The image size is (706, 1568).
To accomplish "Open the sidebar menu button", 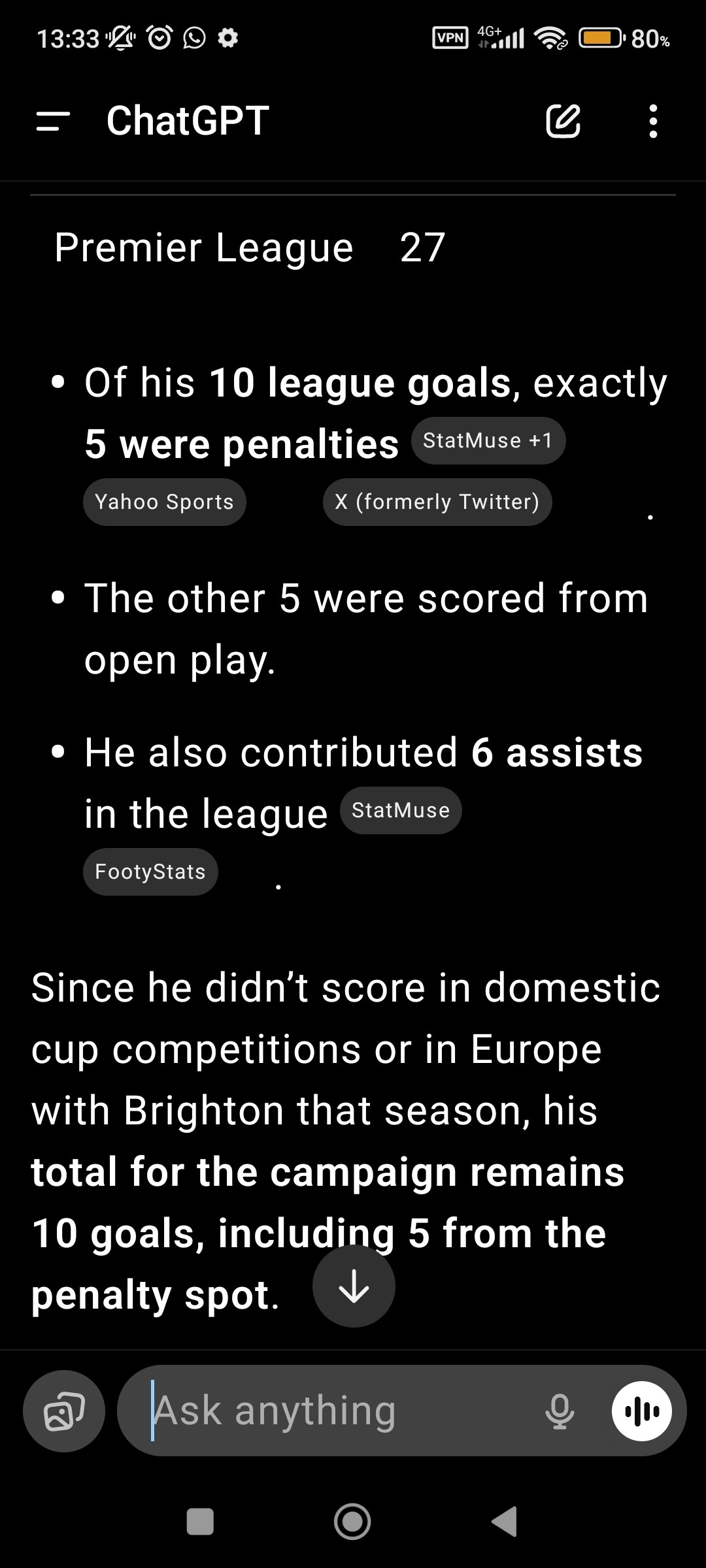I will (x=53, y=122).
